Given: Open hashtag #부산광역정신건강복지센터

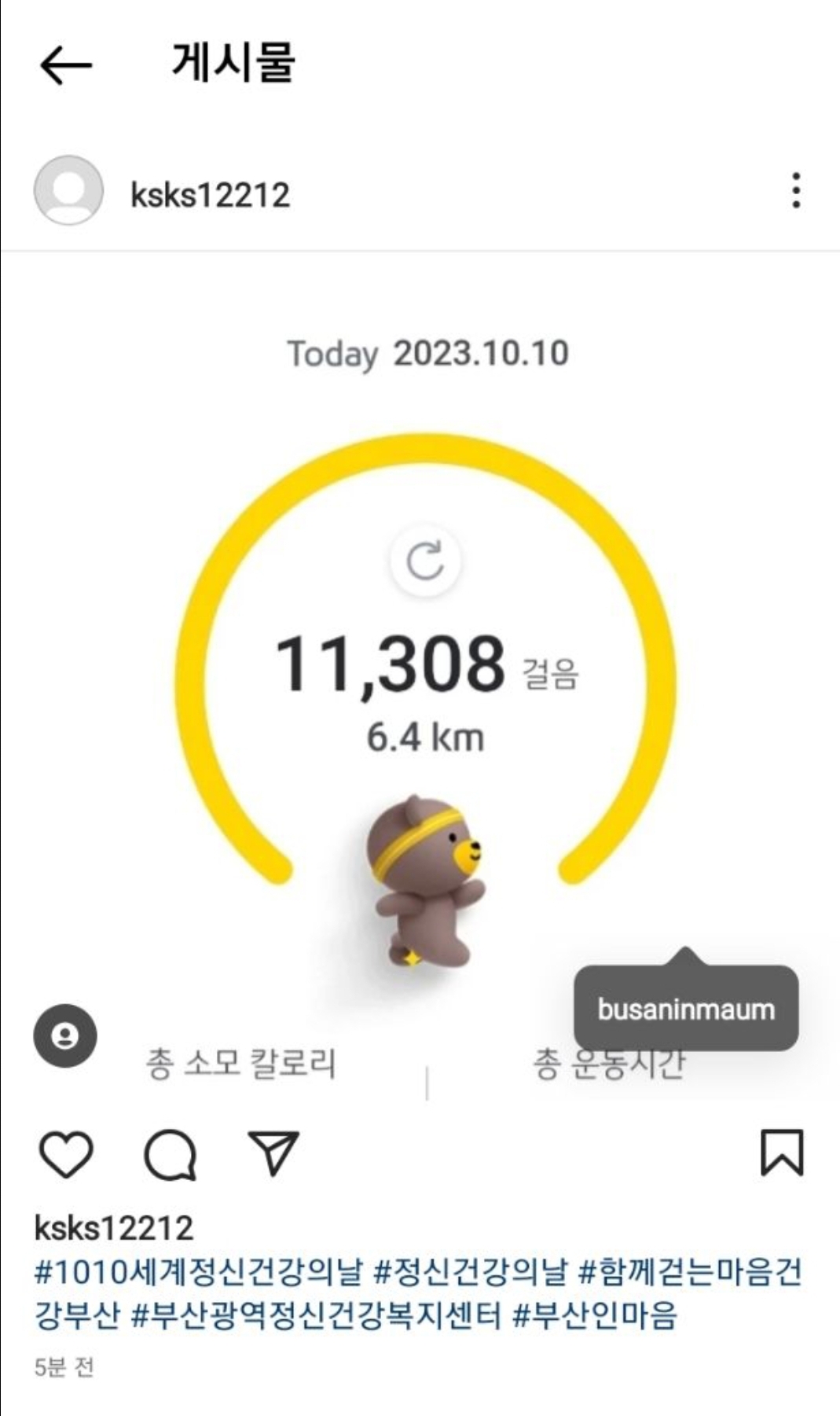Looking at the screenshot, I should pyautogui.click(x=316, y=1315).
